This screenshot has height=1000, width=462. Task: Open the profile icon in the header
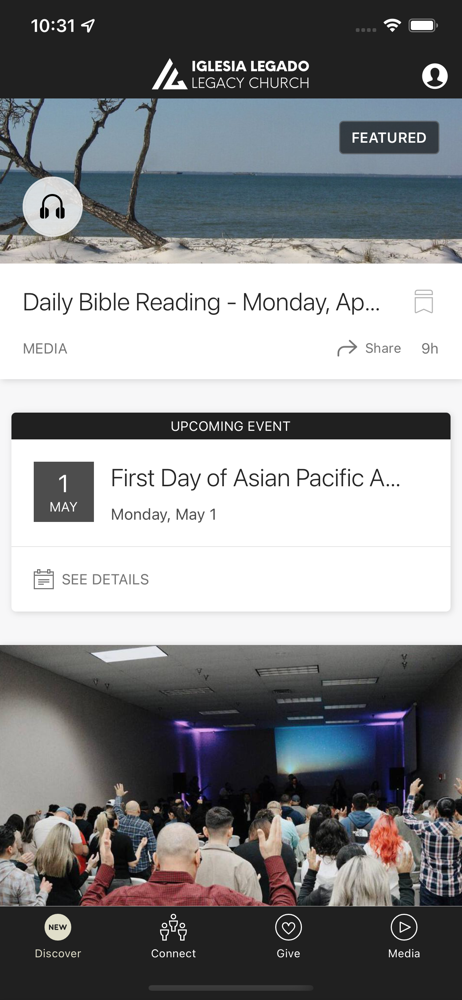[x=435, y=76]
